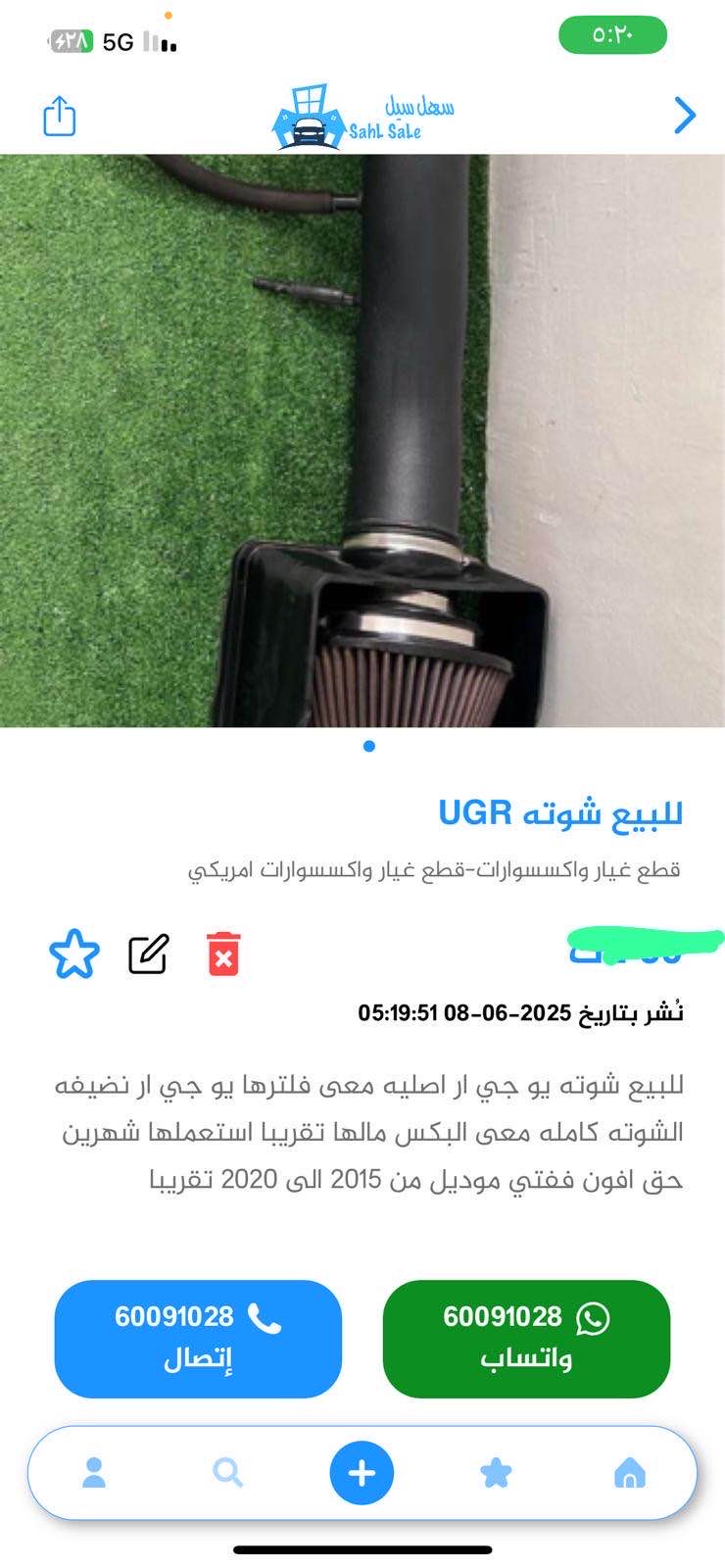Add this ad to favorites with star
This screenshot has width=725, height=1568.
point(74,955)
